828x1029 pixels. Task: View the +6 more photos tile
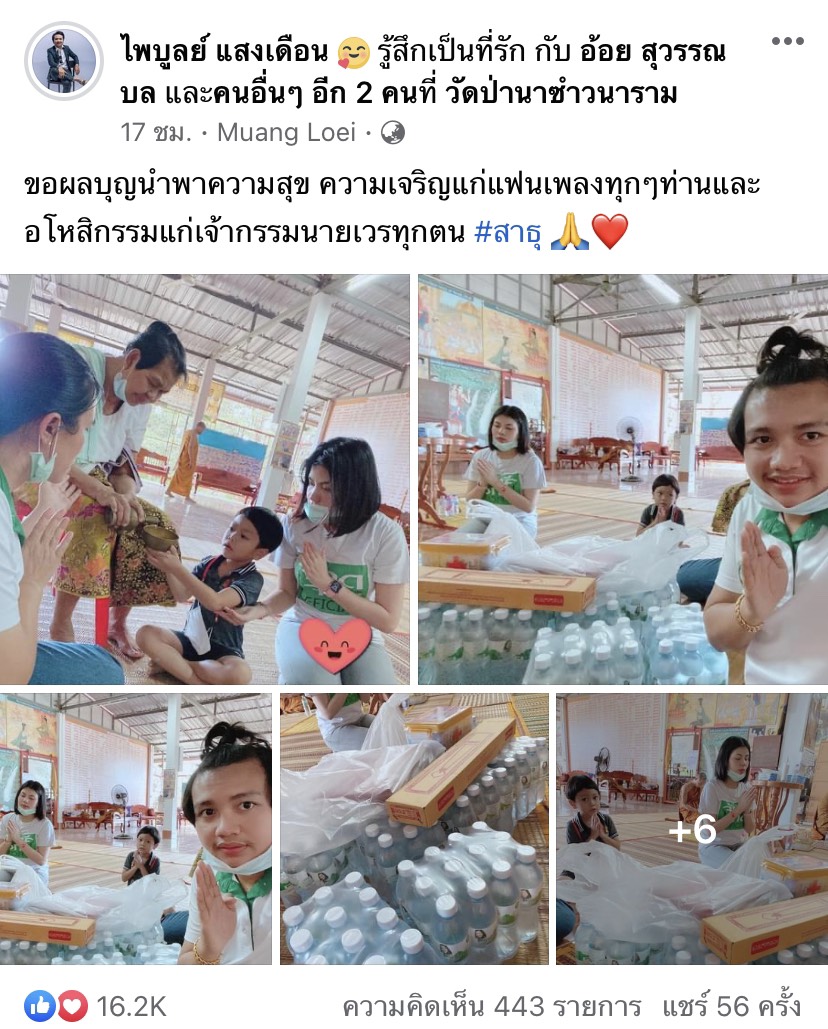(x=692, y=829)
